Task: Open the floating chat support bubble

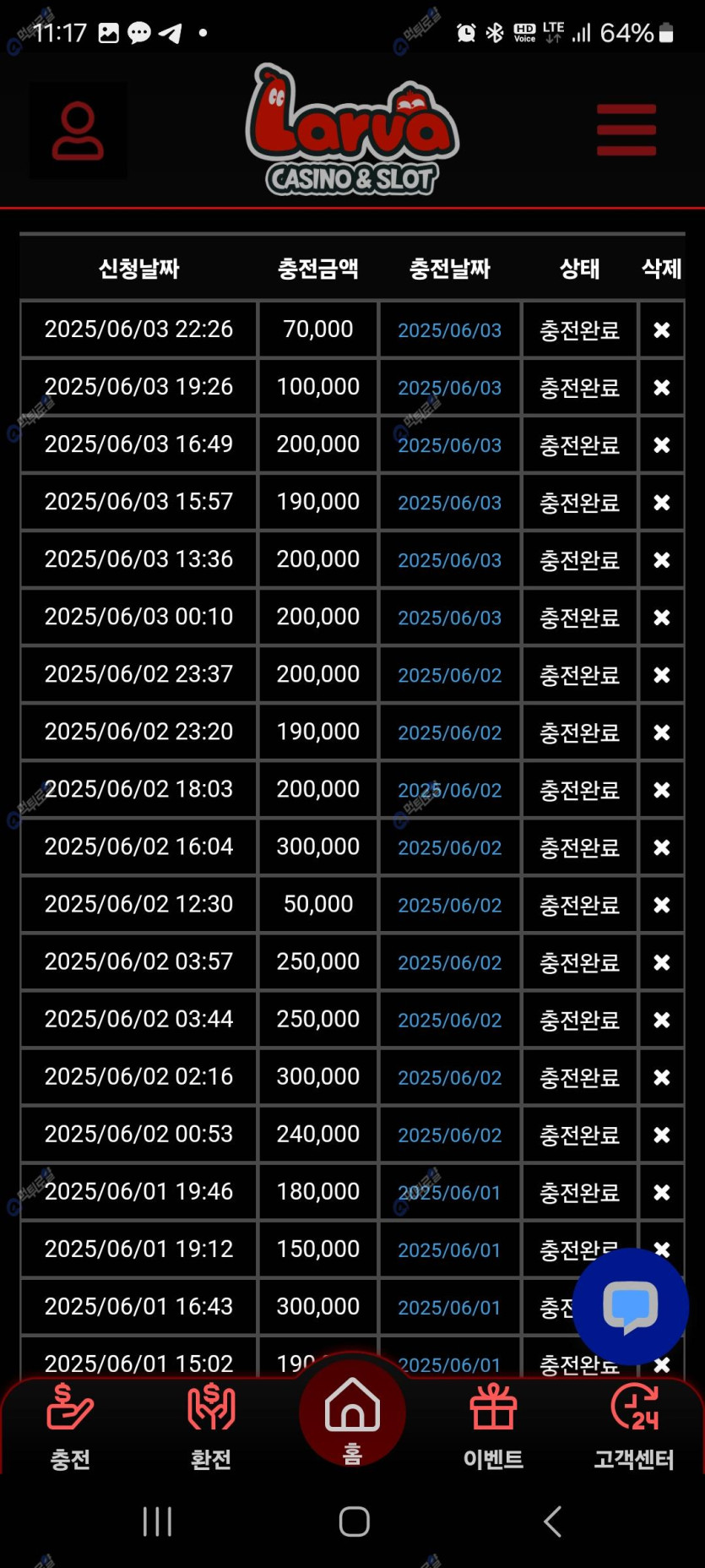Action: click(630, 1306)
